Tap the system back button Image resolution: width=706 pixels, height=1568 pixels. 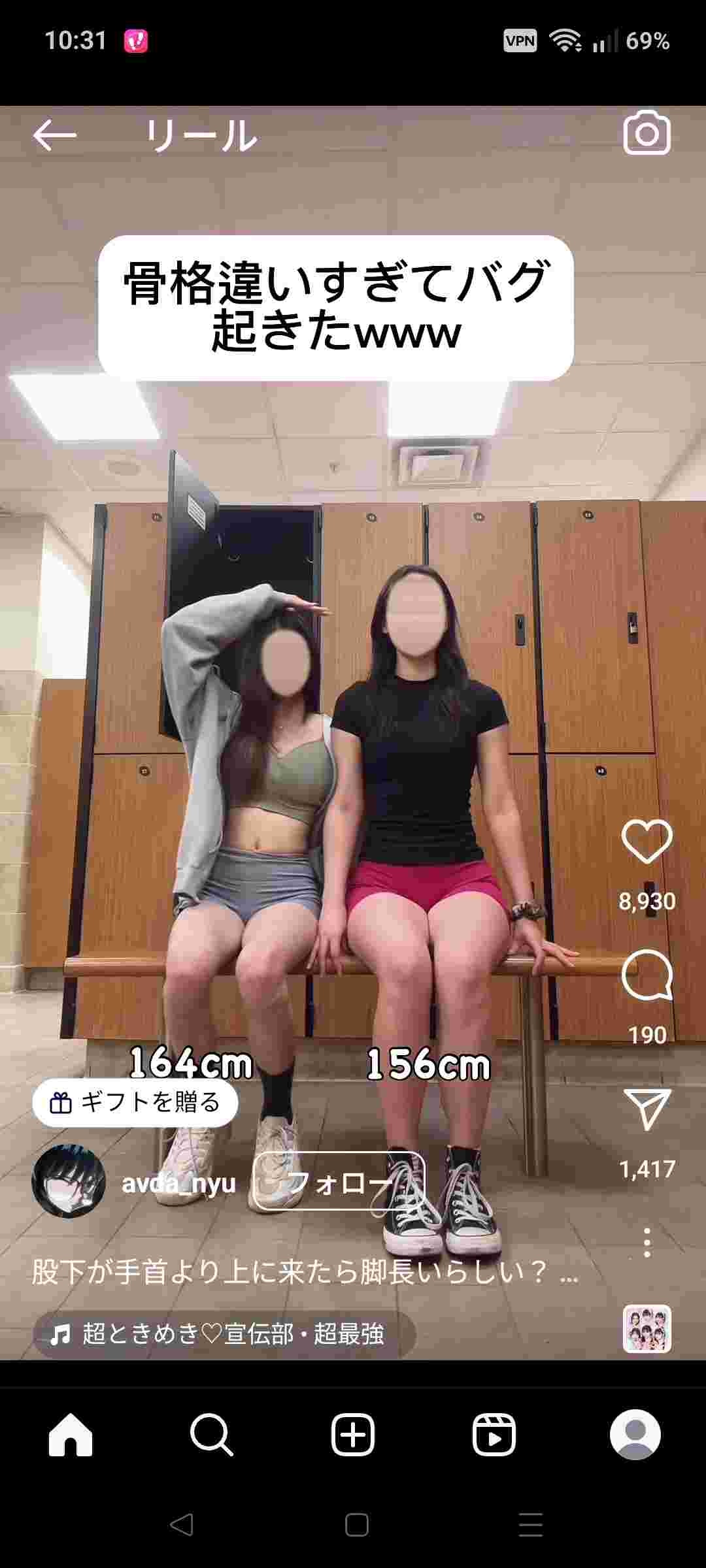coord(181,1525)
